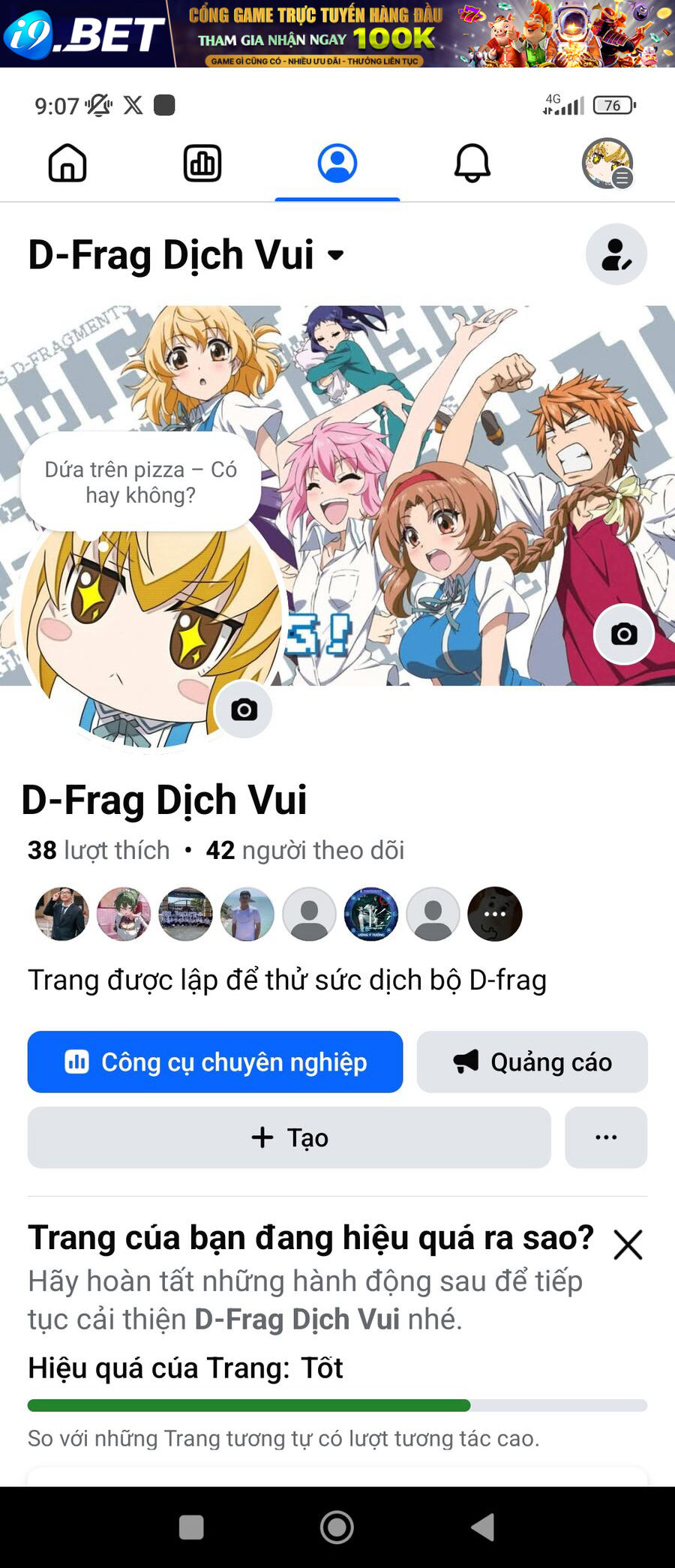Image resolution: width=675 pixels, height=1568 pixels.
Task: Return to the system home screen
Action: pos(337,1527)
